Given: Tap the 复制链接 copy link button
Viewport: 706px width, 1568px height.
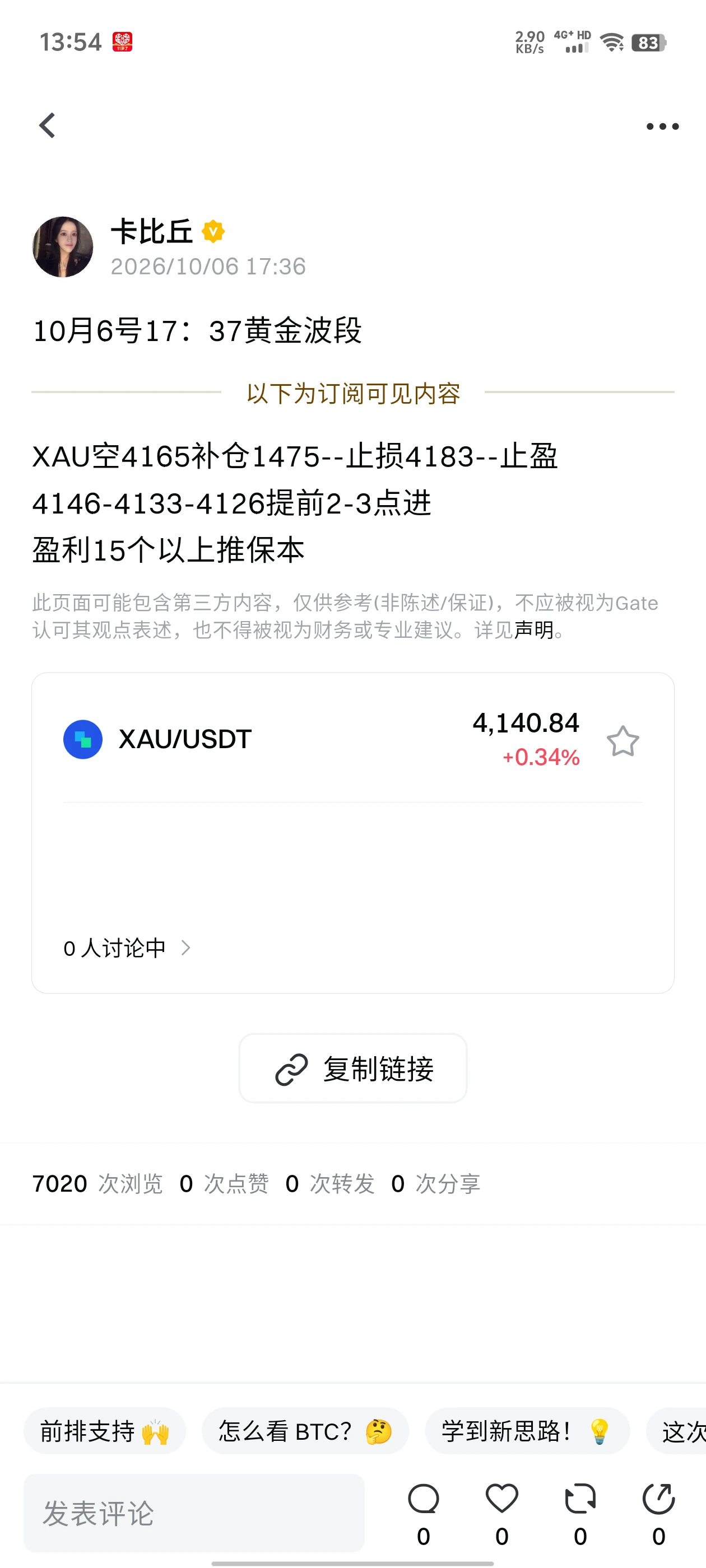Looking at the screenshot, I should pos(352,1069).
